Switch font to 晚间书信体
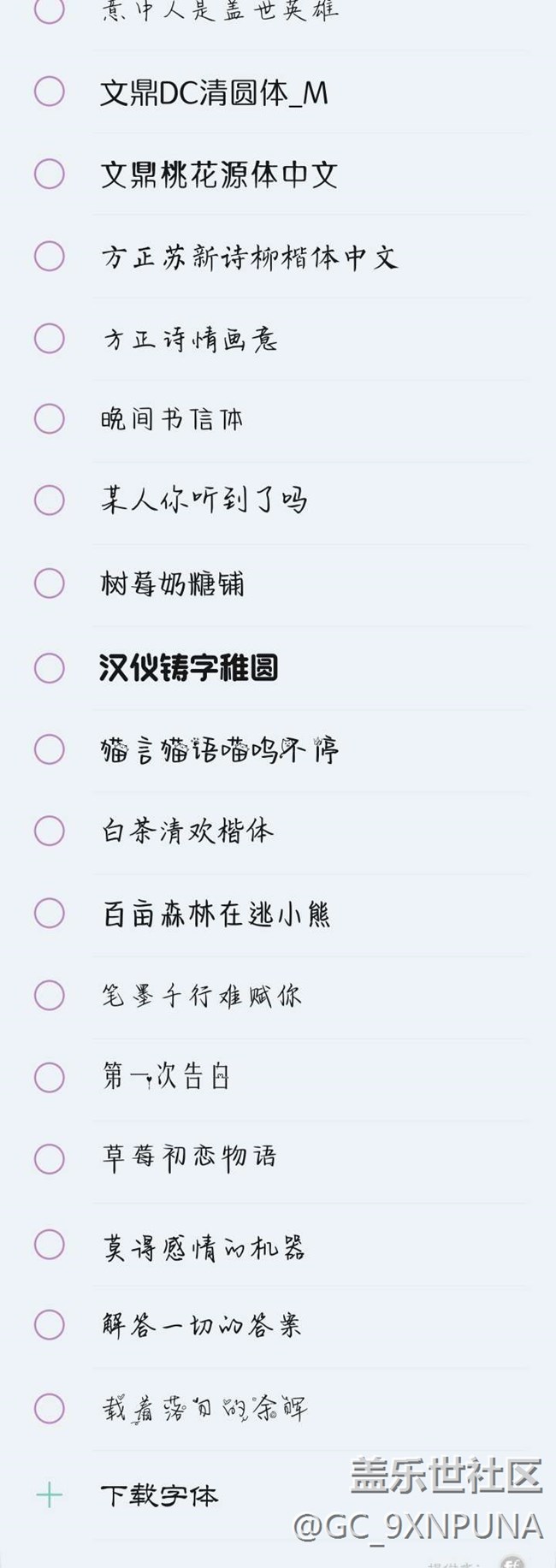Viewport: 556px width, 1568px height. point(50,419)
